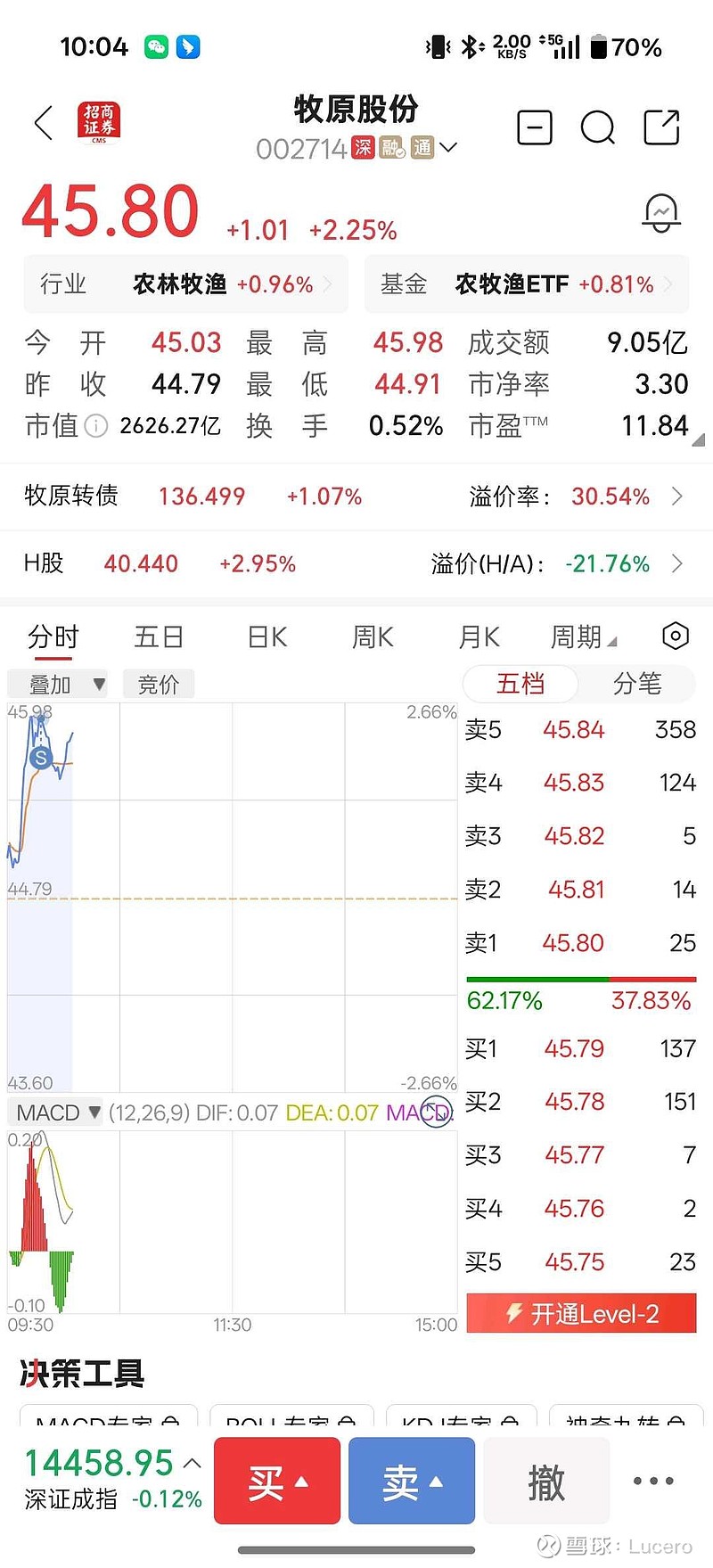Tap the 招商证券 CMS logo
The image size is (713, 1568).
[99, 123]
